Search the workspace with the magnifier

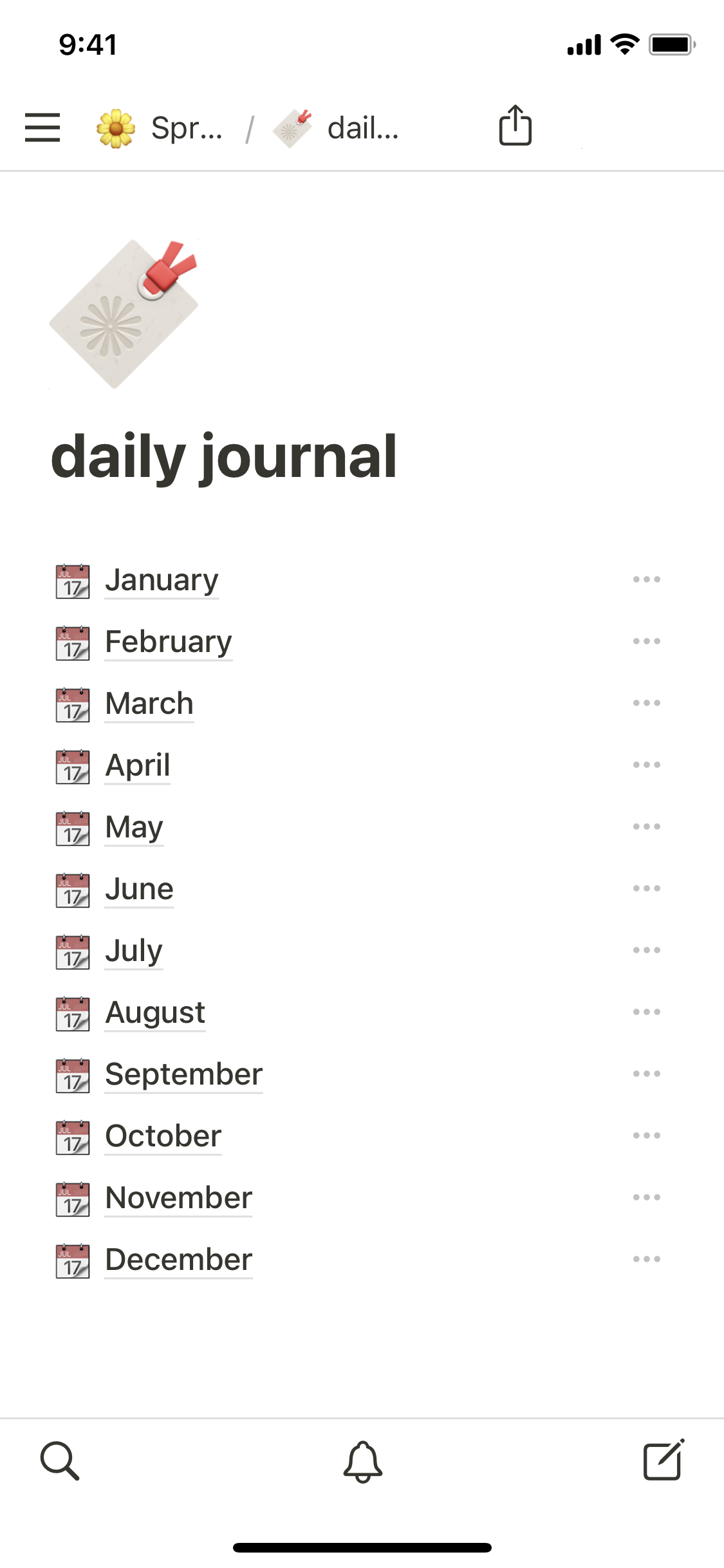click(x=60, y=1461)
